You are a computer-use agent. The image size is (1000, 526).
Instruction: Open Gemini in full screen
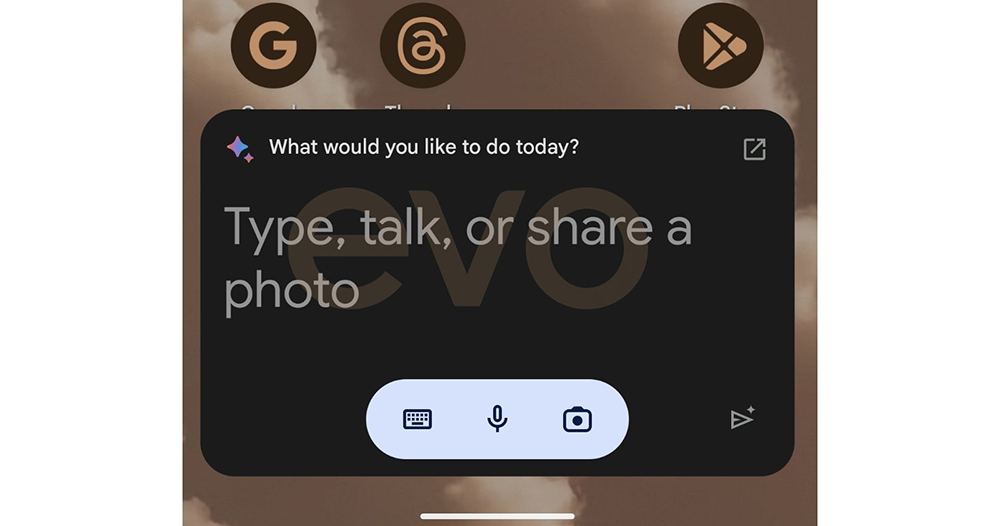click(754, 150)
